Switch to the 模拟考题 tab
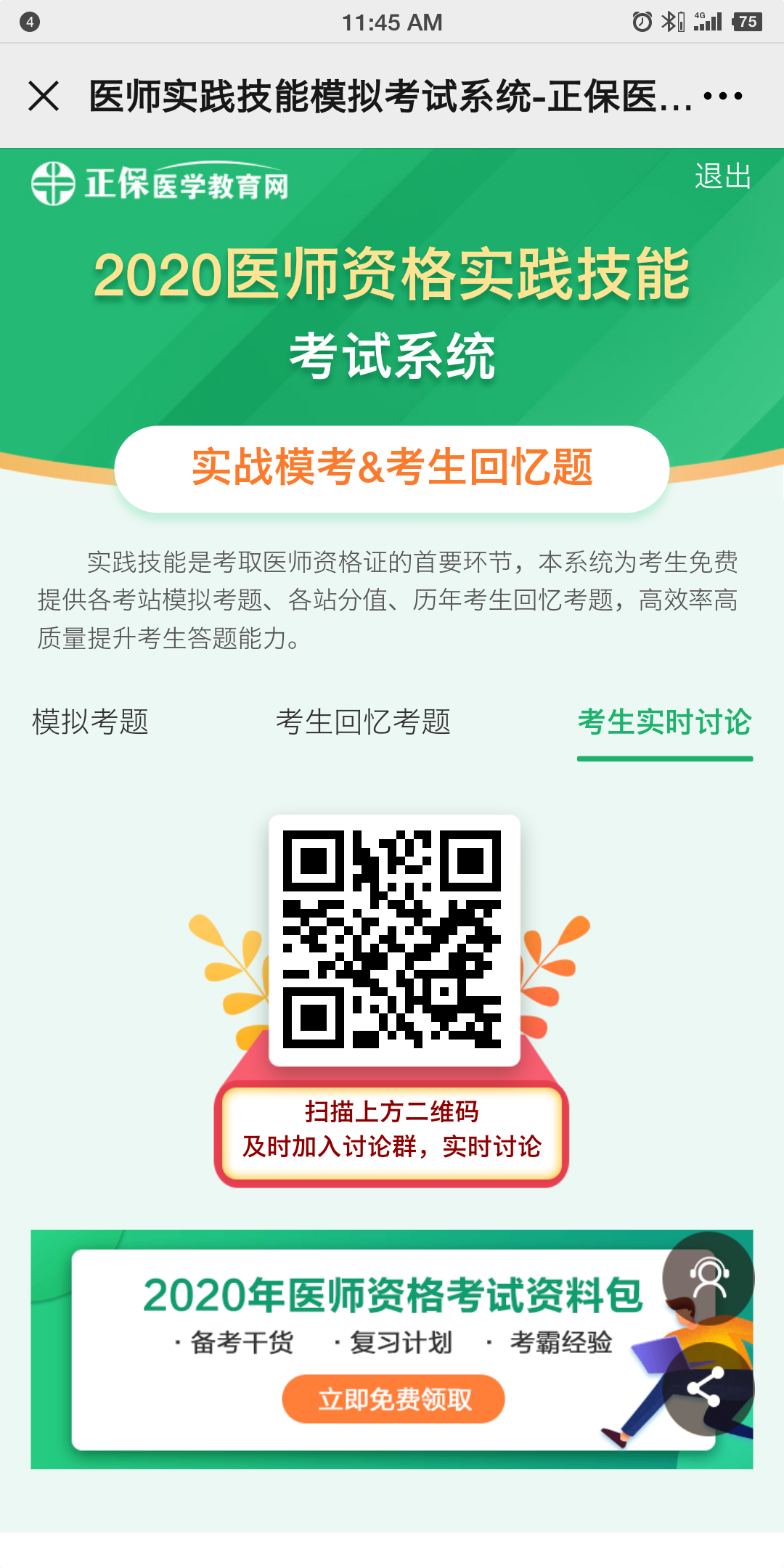The width and height of the screenshot is (784, 1568). coord(91,722)
